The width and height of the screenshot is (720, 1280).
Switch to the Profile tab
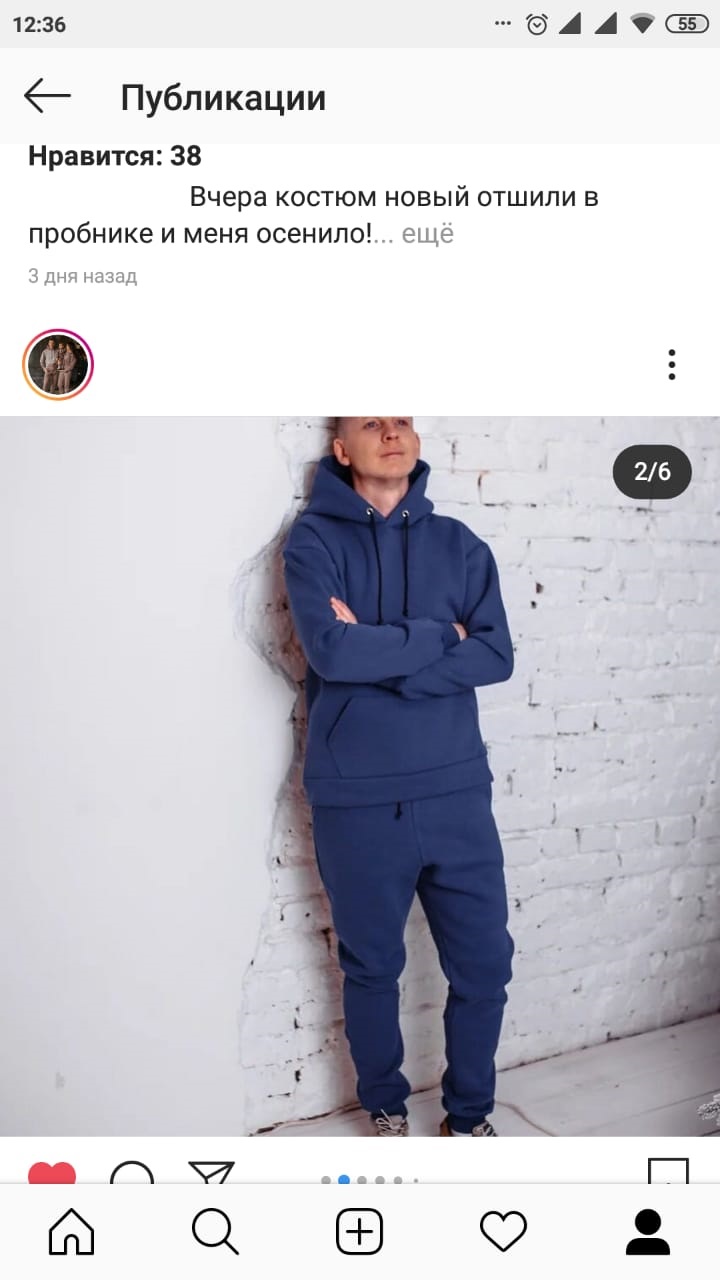coord(647,1231)
